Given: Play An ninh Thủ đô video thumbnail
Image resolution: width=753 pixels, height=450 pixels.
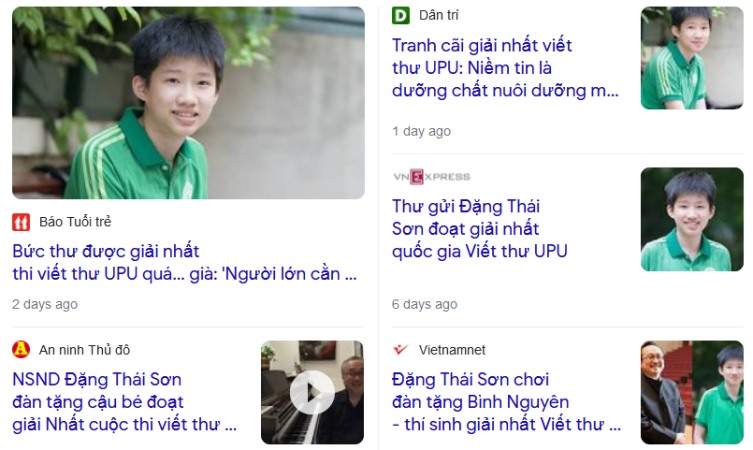Looking at the screenshot, I should [x=312, y=393].
